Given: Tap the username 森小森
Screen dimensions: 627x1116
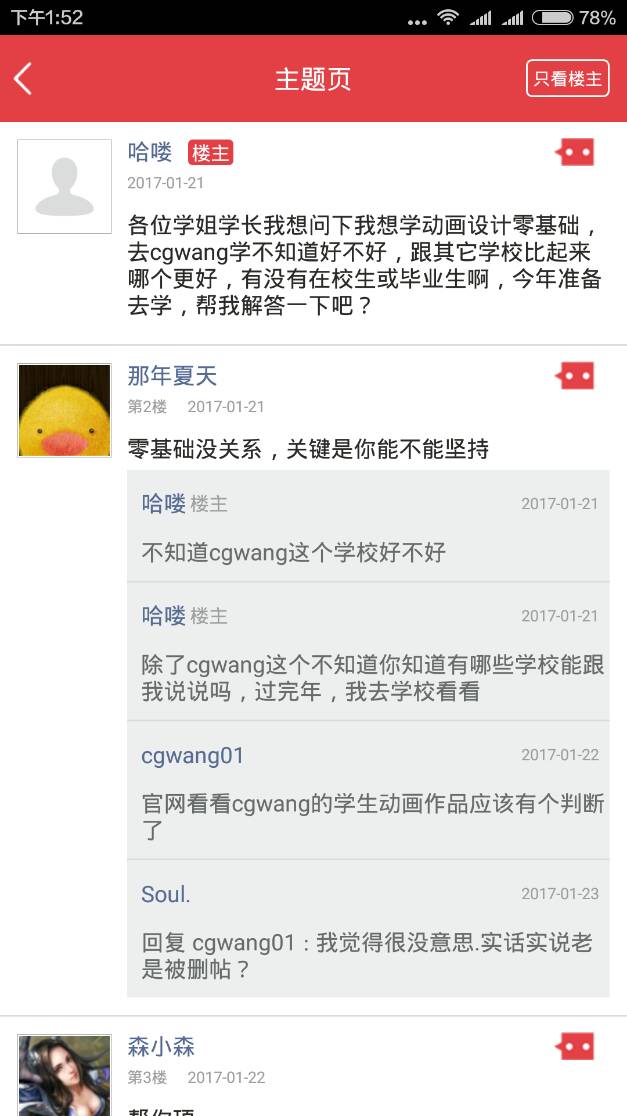Looking at the screenshot, I should (x=161, y=1047).
